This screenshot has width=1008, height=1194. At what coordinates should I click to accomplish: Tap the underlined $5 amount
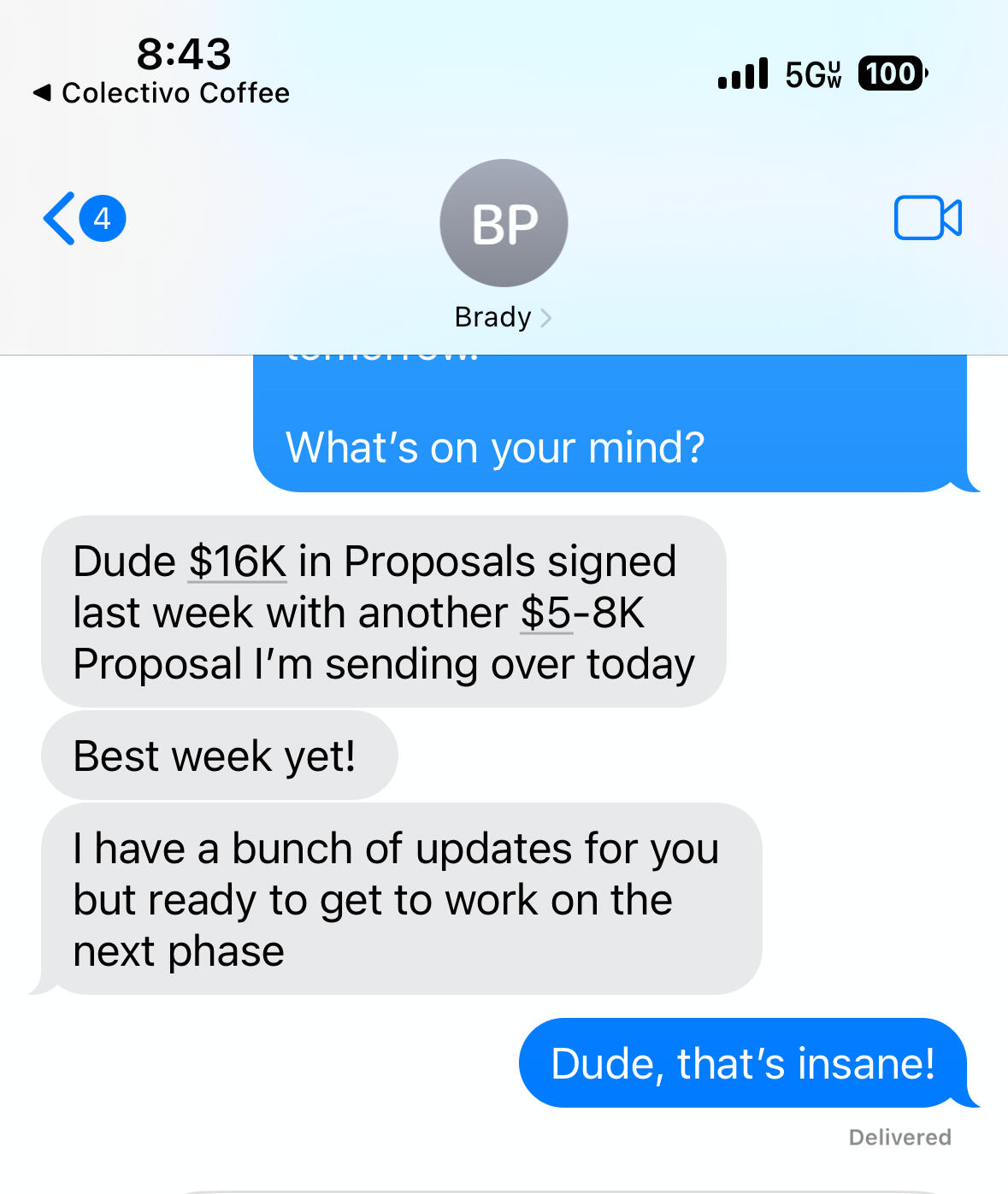coord(545,614)
